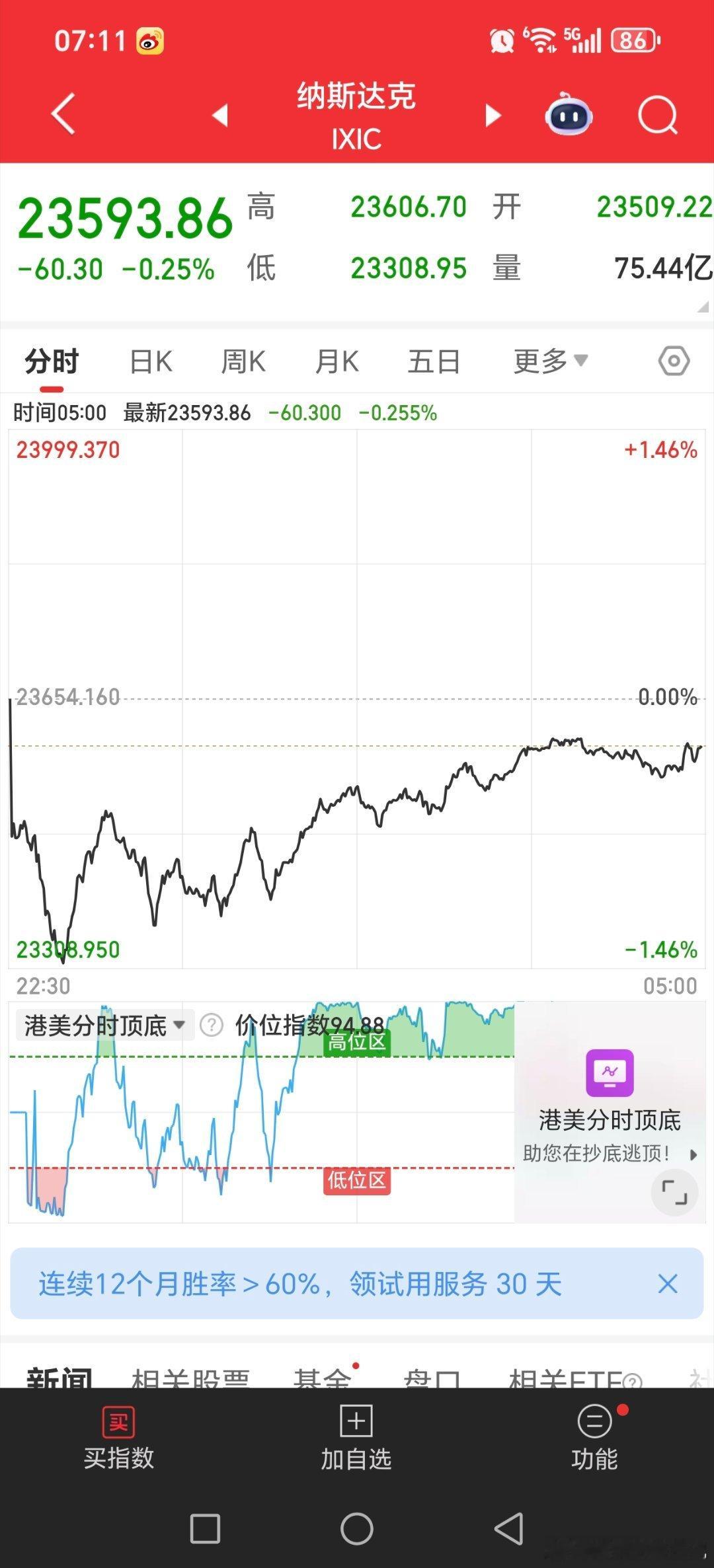Select the 五日 five-day chart view
Viewport: 714px width, 1568px height.
point(433,361)
